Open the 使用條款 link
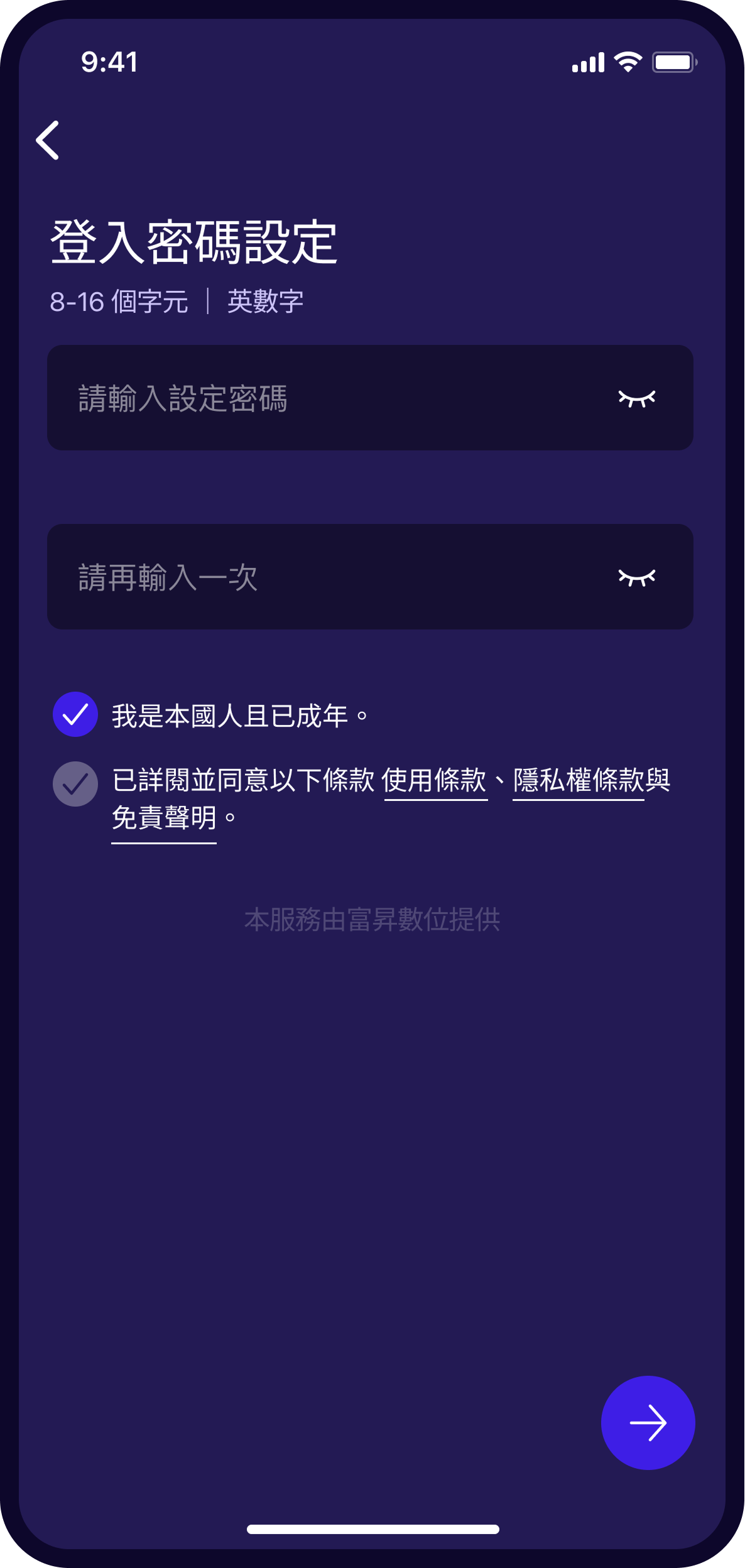This screenshot has width=745, height=1568. (435, 781)
